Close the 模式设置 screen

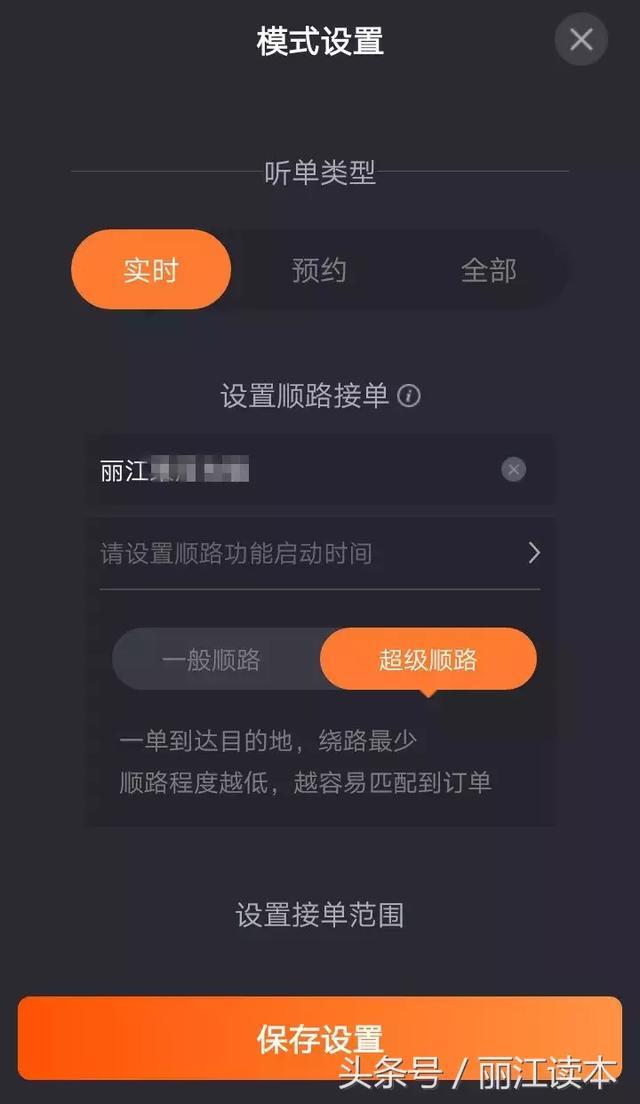tap(581, 40)
